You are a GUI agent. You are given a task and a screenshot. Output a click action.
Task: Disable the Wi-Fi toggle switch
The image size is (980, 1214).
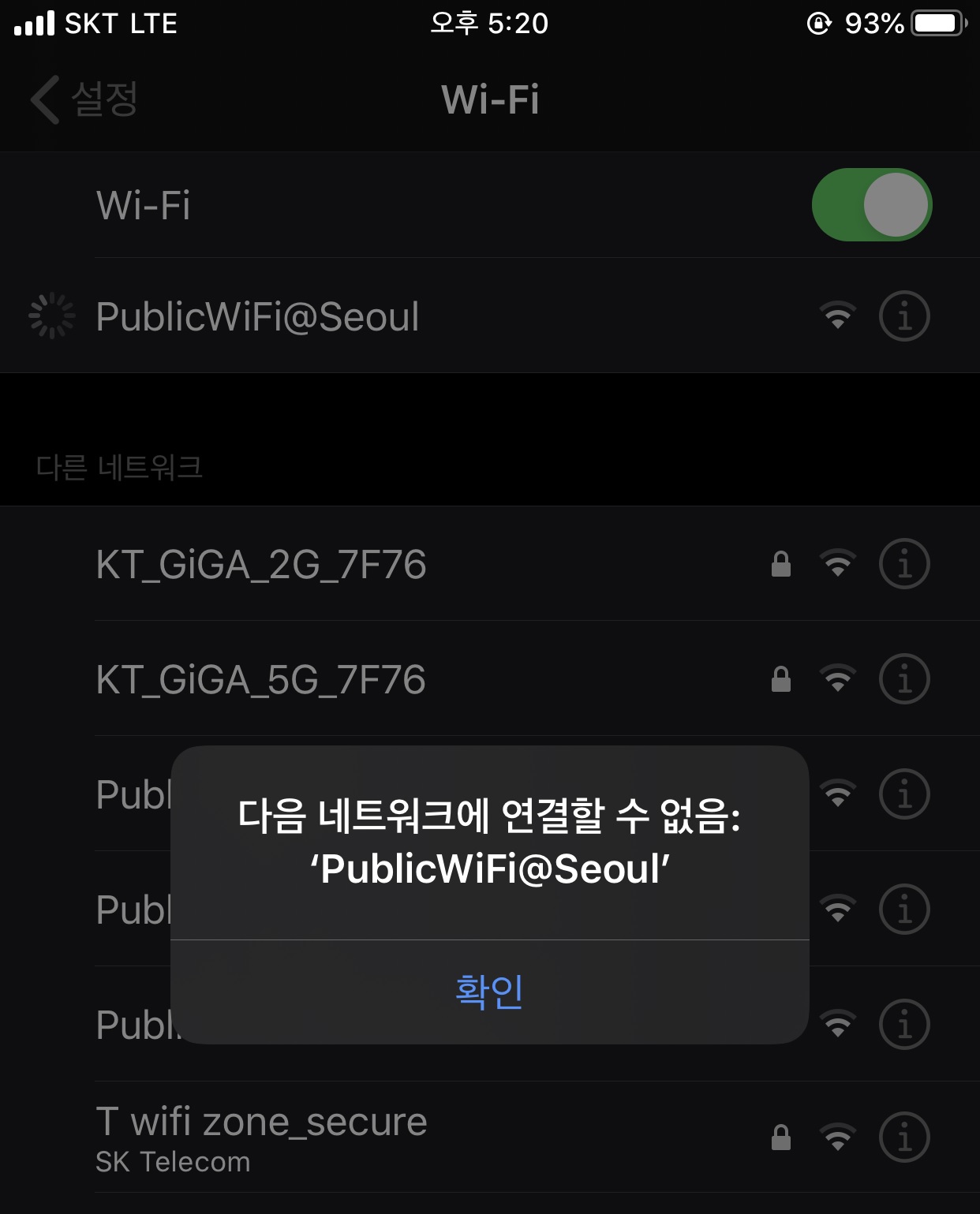(872, 204)
